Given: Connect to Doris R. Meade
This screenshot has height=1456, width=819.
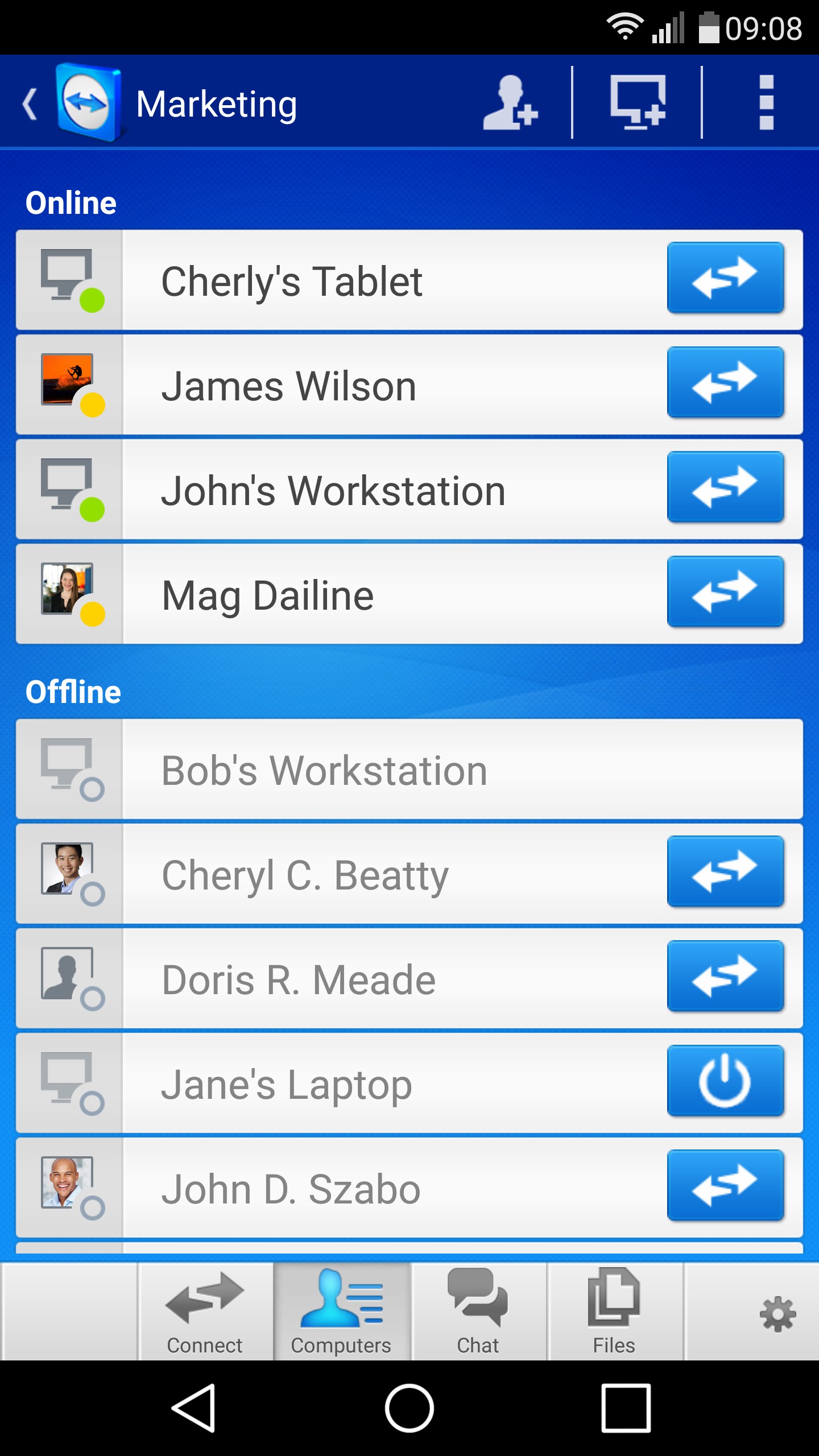Looking at the screenshot, I should click(x=725, y=977).
